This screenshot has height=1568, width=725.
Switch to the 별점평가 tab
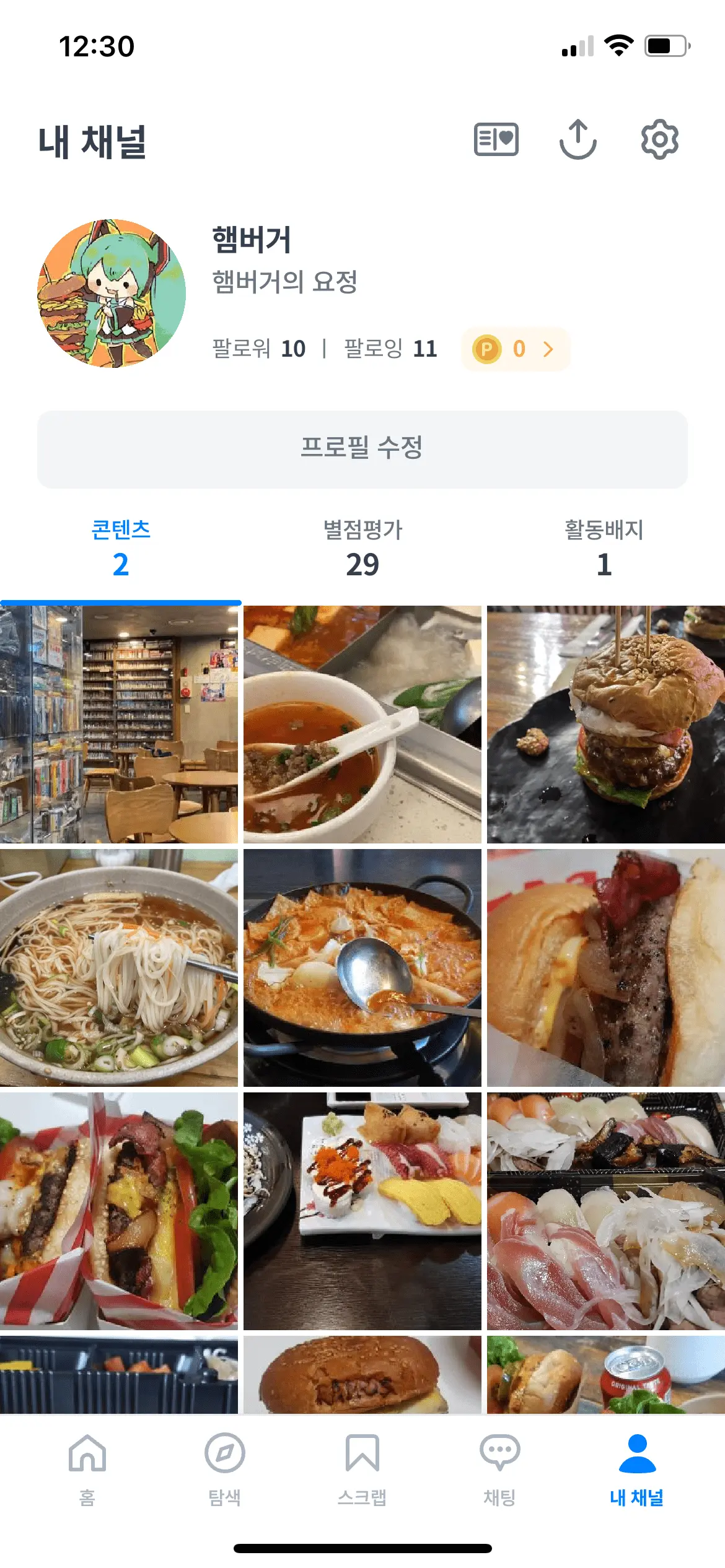362,548
